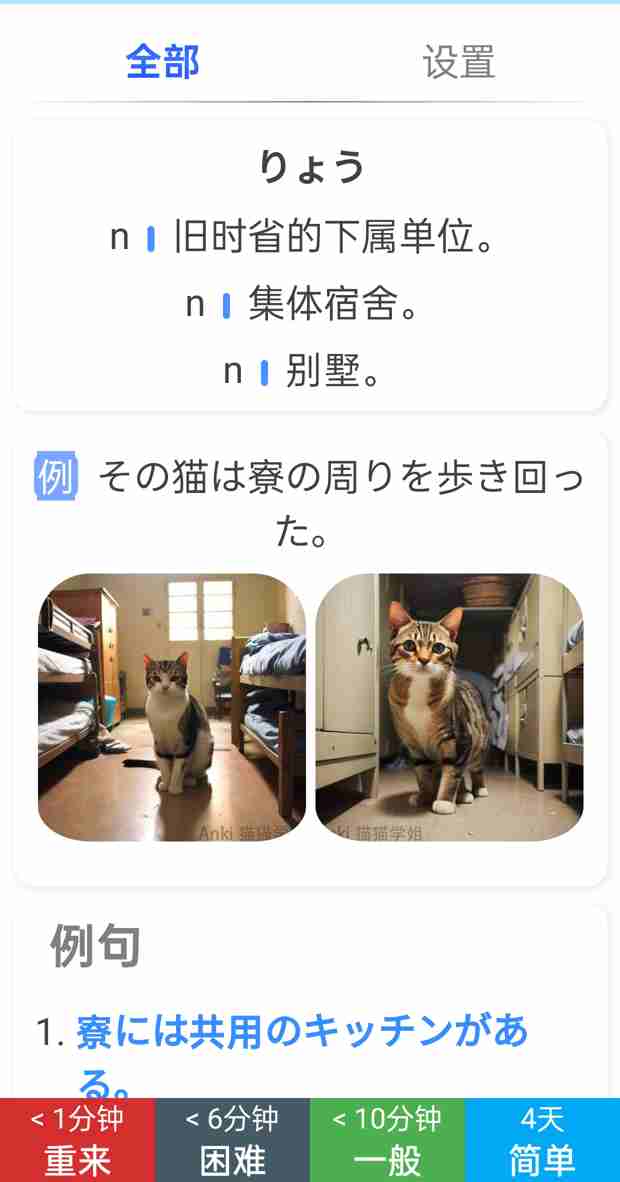The image size is (620, 1182).
Task: Choose the 一般 (good) answer button
Action: pyautogui.click(x=387, y=1140)
